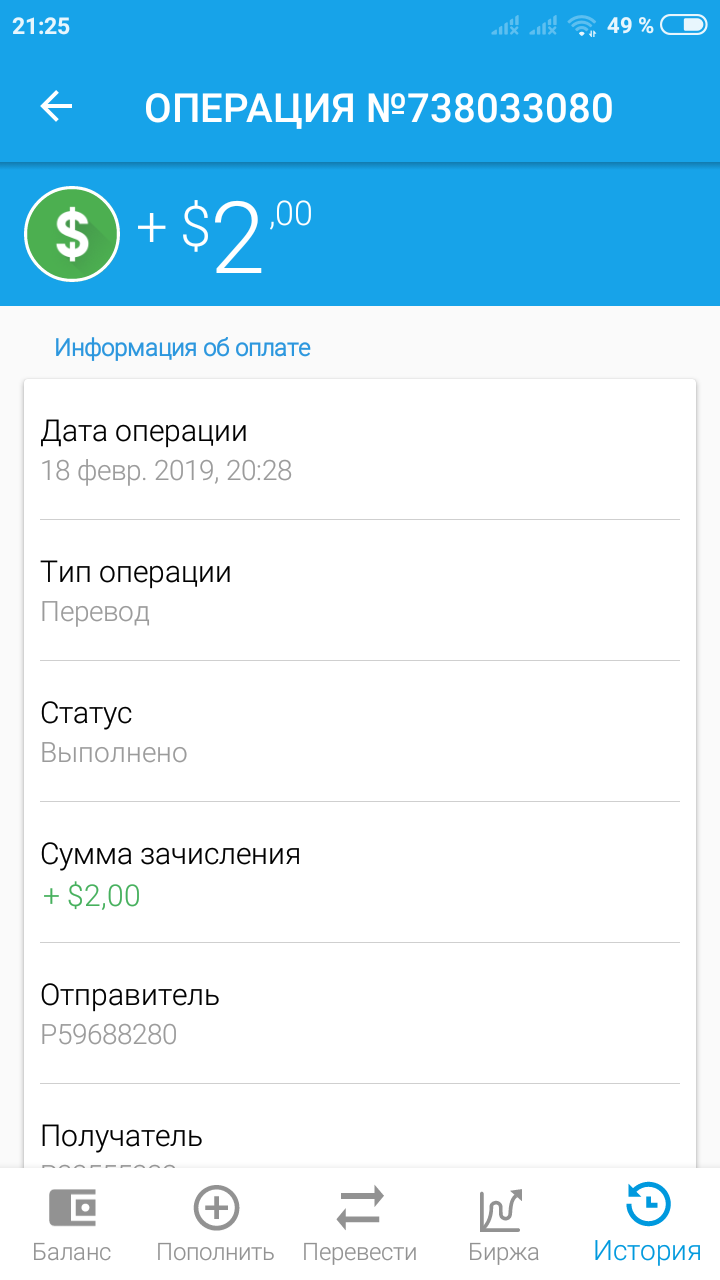Open the Пополнить tab
The width and height of the screenshot is (720, 1280).
click(216, 1224)
